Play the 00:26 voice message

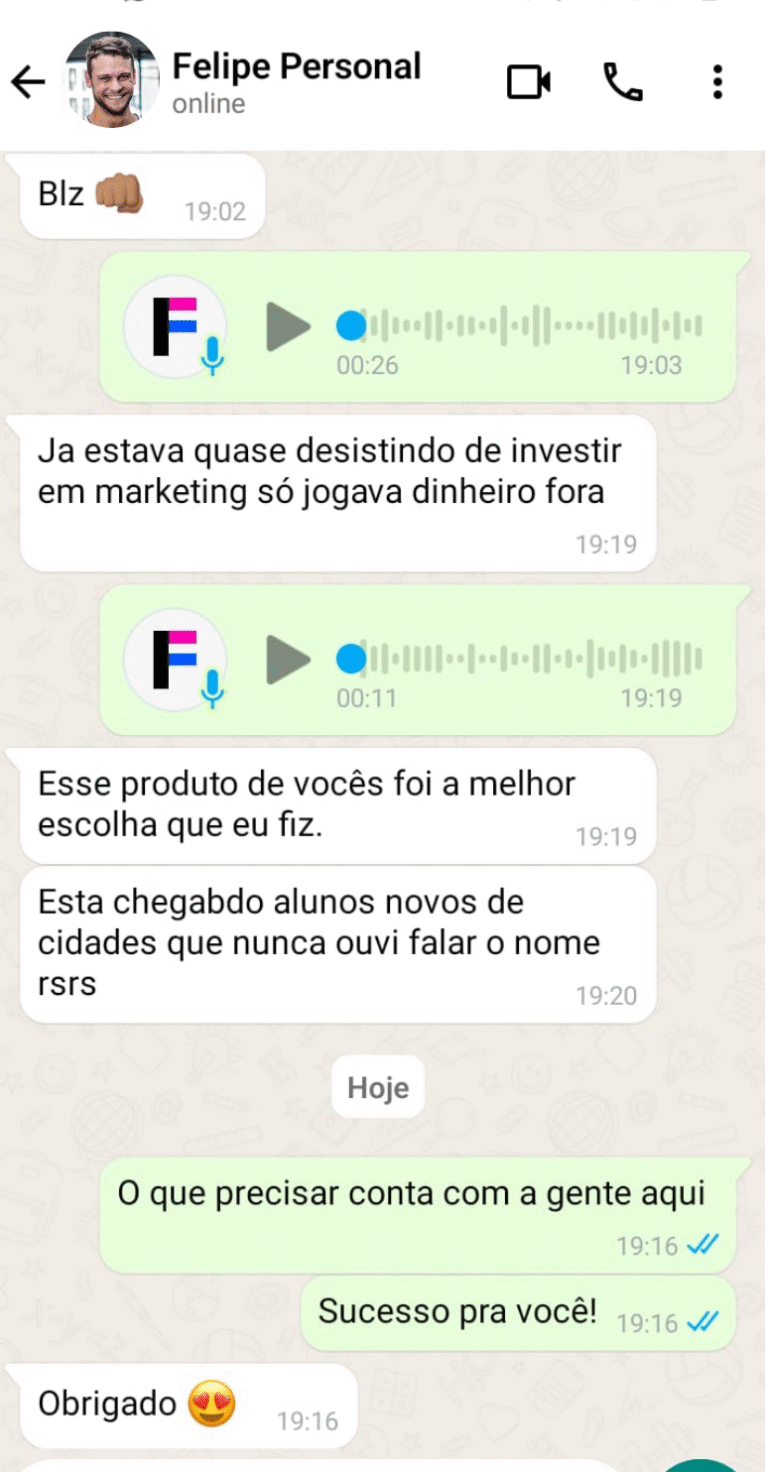[x=288, y=326]
